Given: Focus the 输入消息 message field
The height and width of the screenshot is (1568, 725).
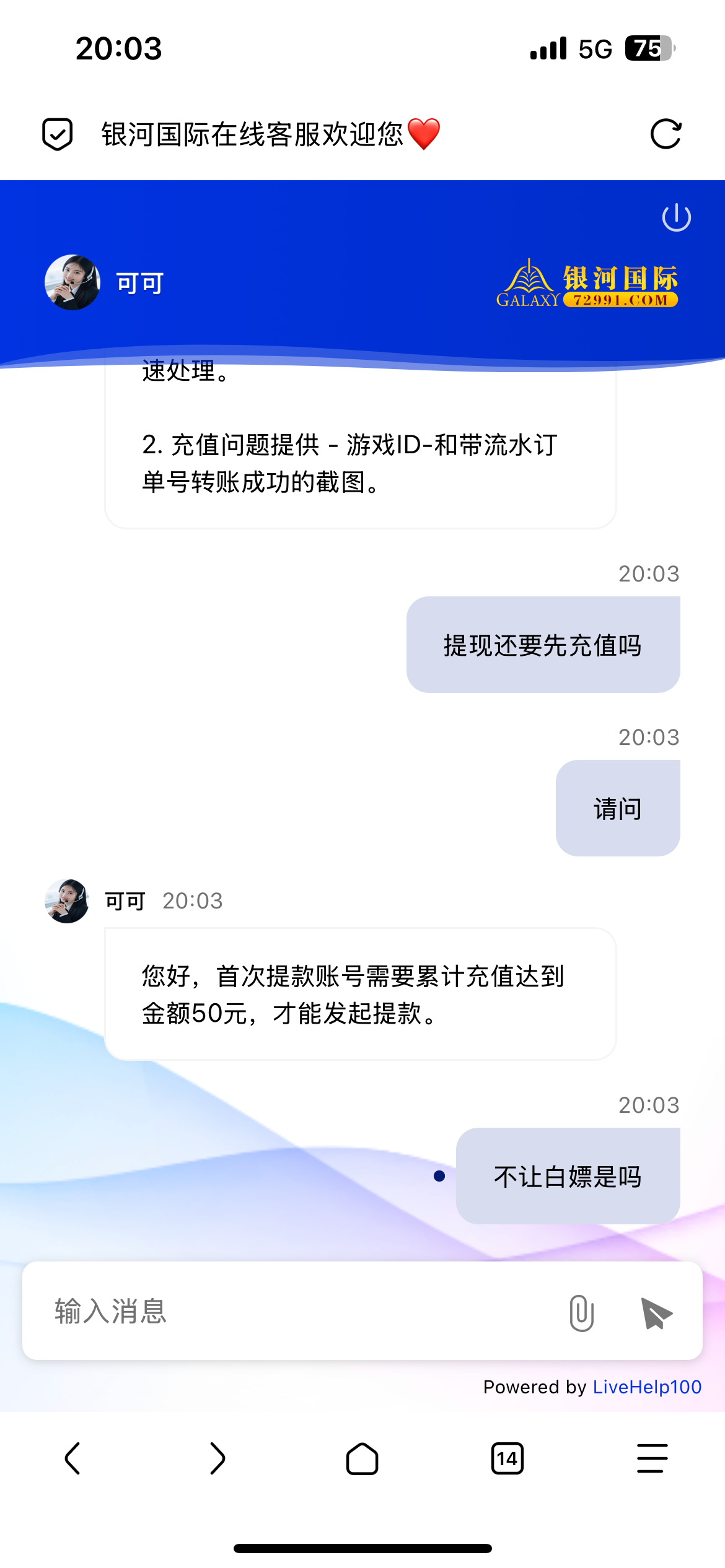Looking at the screenshot, I should point(297,1311).
